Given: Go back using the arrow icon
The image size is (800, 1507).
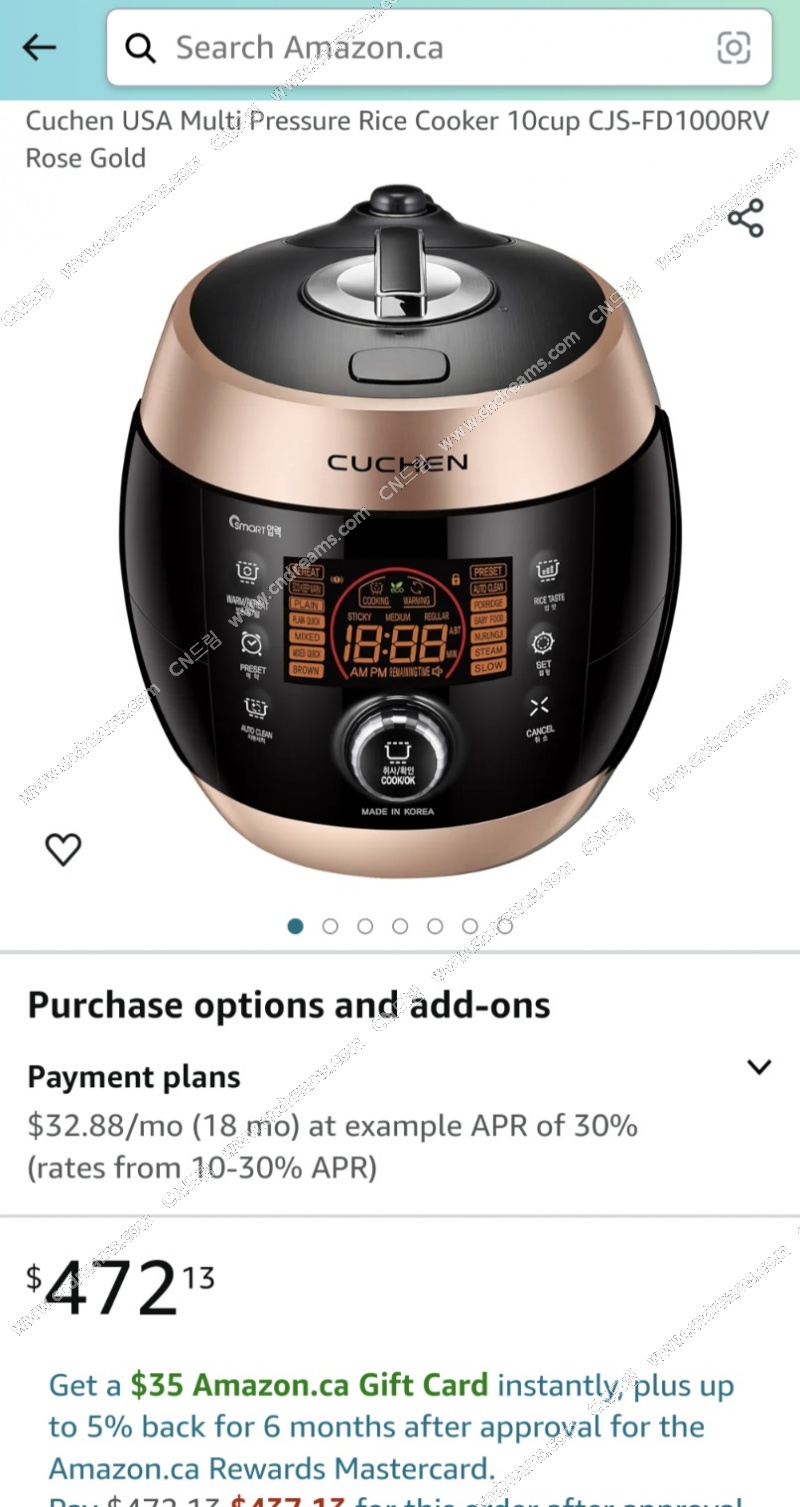Looking at the screenshot, I should click(39, 47).
